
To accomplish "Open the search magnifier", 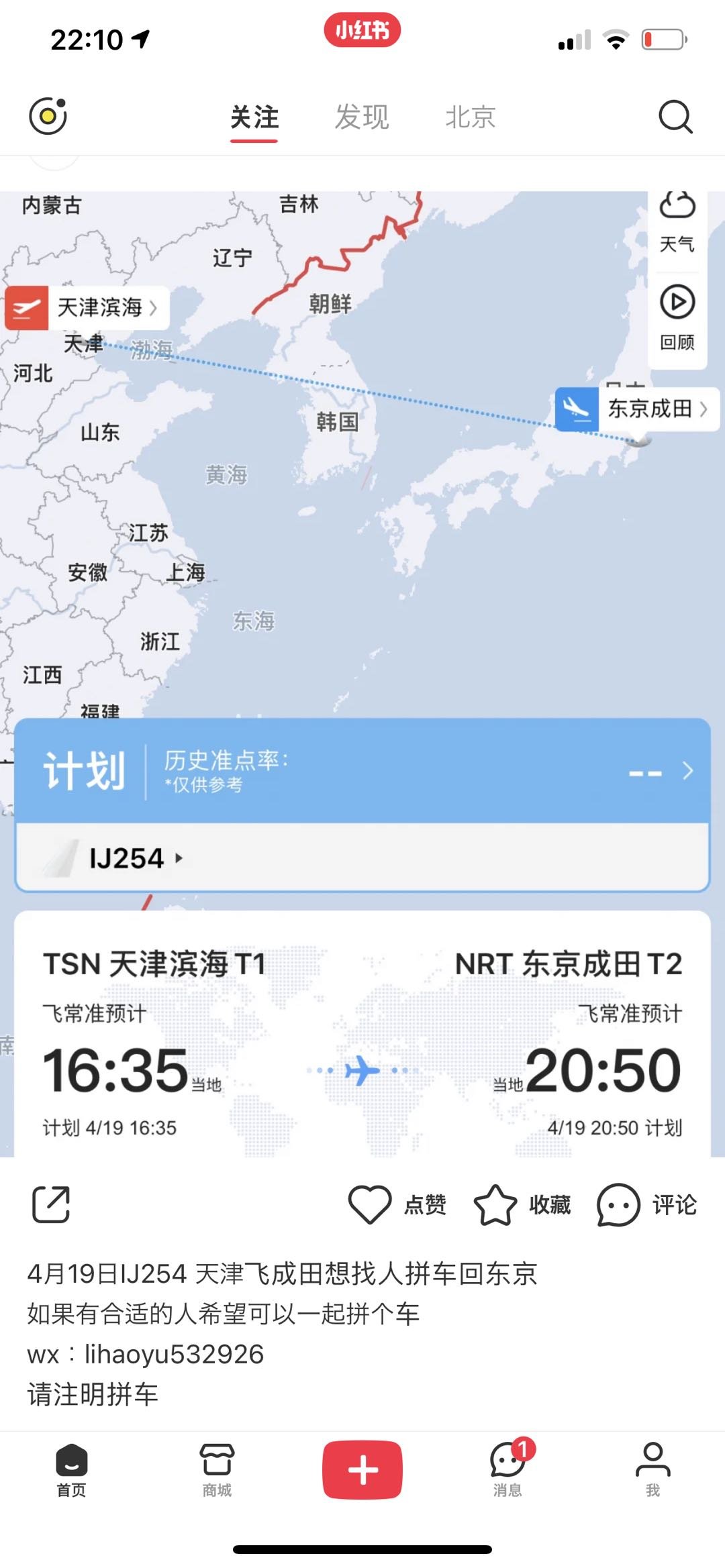I will [x=675, y=117].
